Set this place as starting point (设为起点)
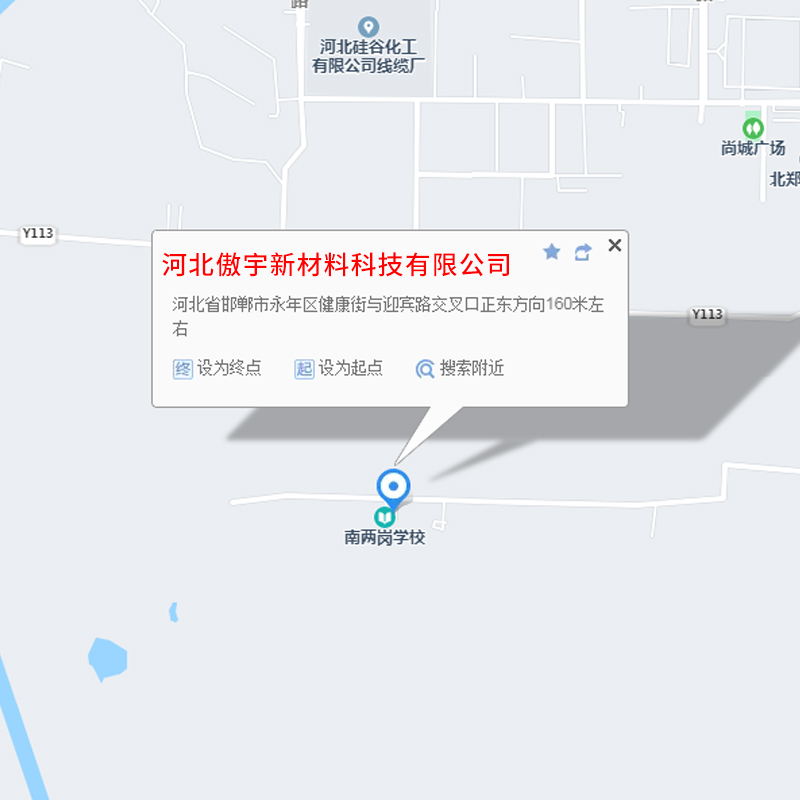Viewport: 800px width, 800px height. pyautogui.click(x=339, y=368)
